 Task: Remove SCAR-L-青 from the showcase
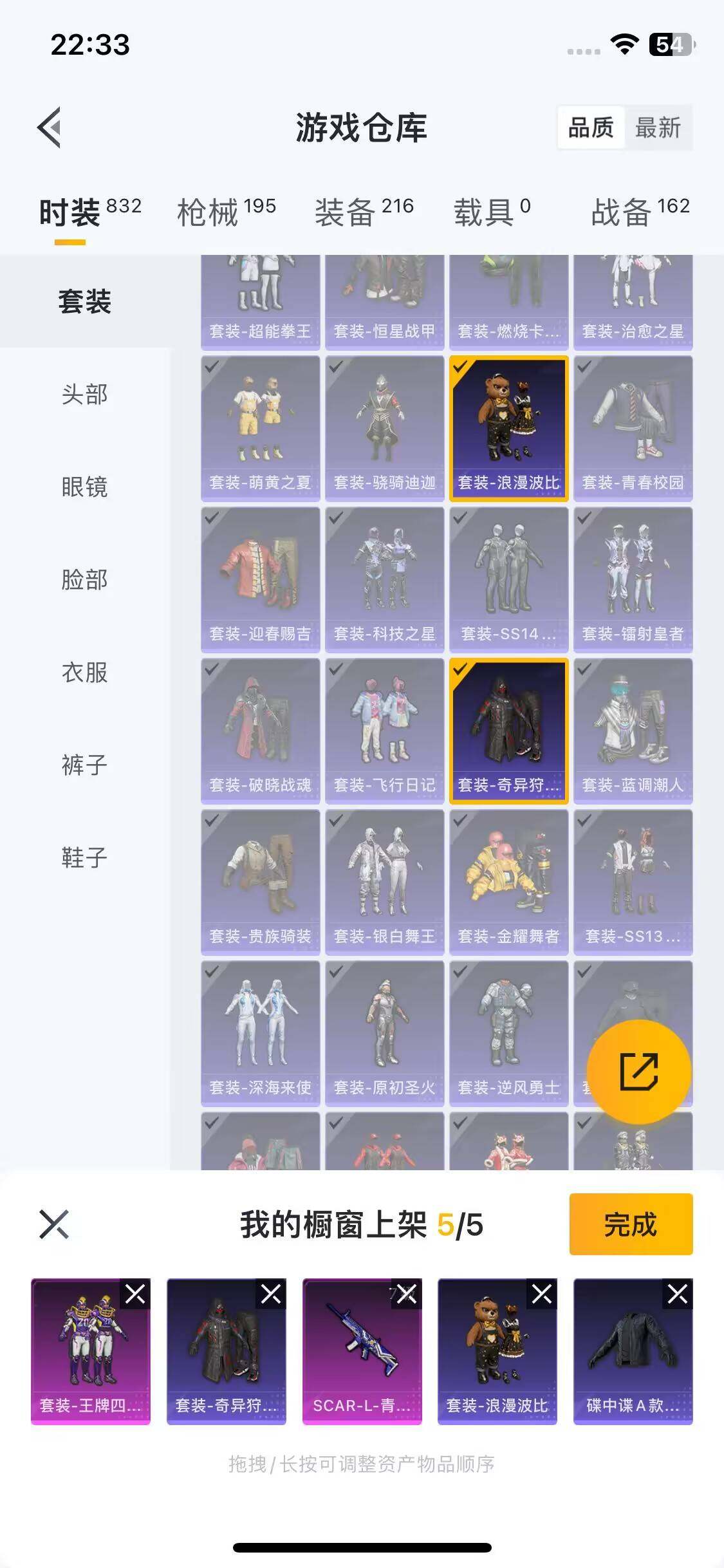pos(407,1294)
